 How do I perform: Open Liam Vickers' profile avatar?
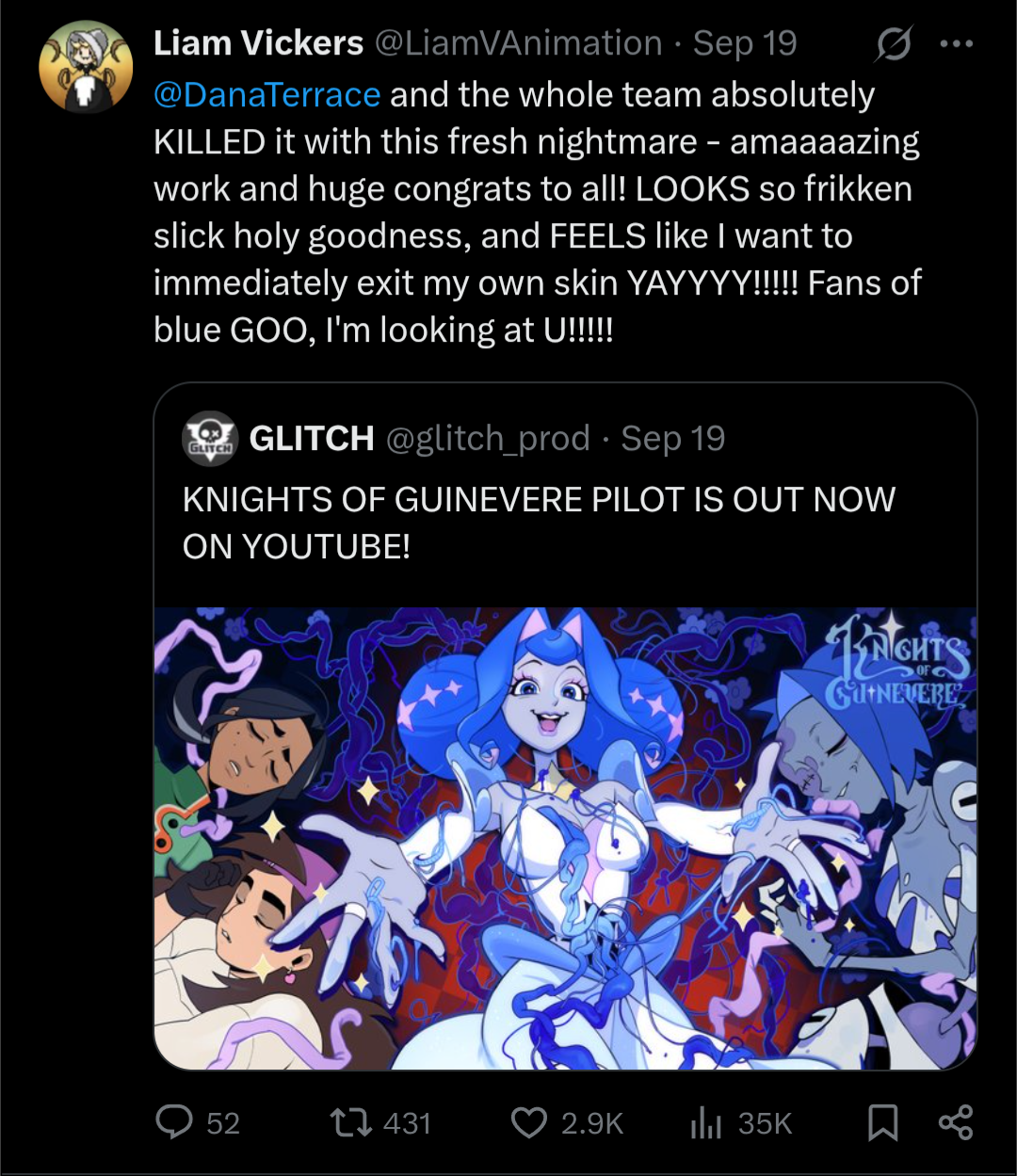(x=86, y=67)
